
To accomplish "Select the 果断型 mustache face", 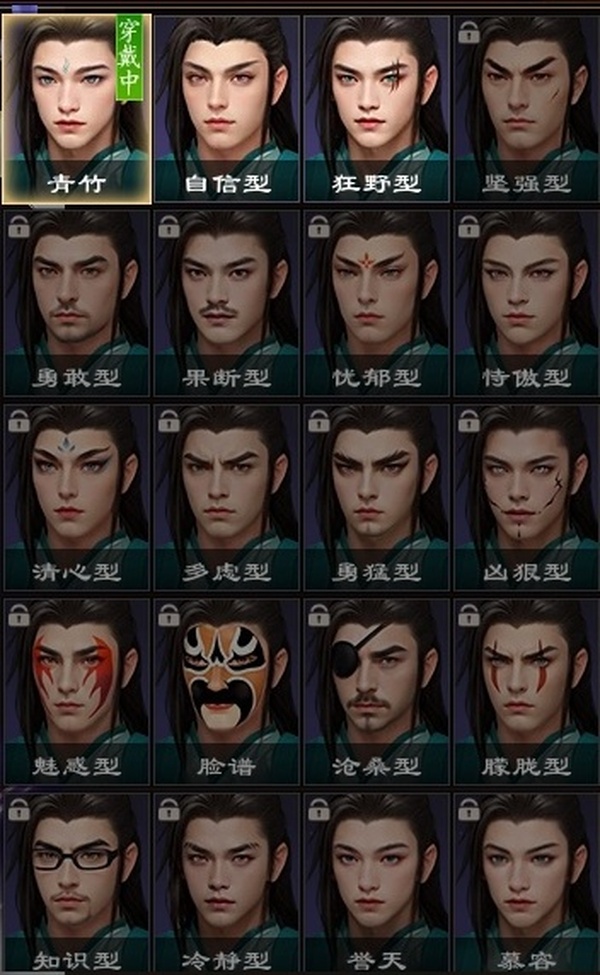I will 227,302.
